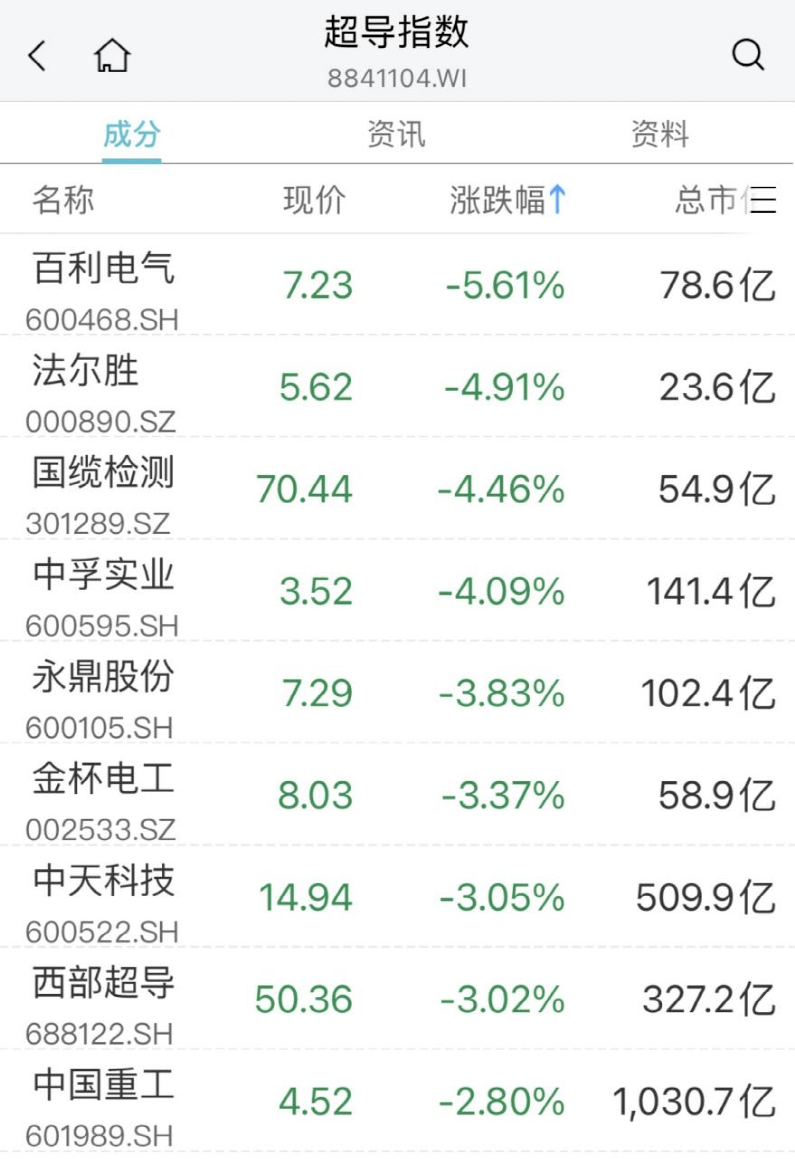Image resolution: width=795 pixels, height=1159 pixels.
Task: Return to the home page icon
Action: coord(112,55)
